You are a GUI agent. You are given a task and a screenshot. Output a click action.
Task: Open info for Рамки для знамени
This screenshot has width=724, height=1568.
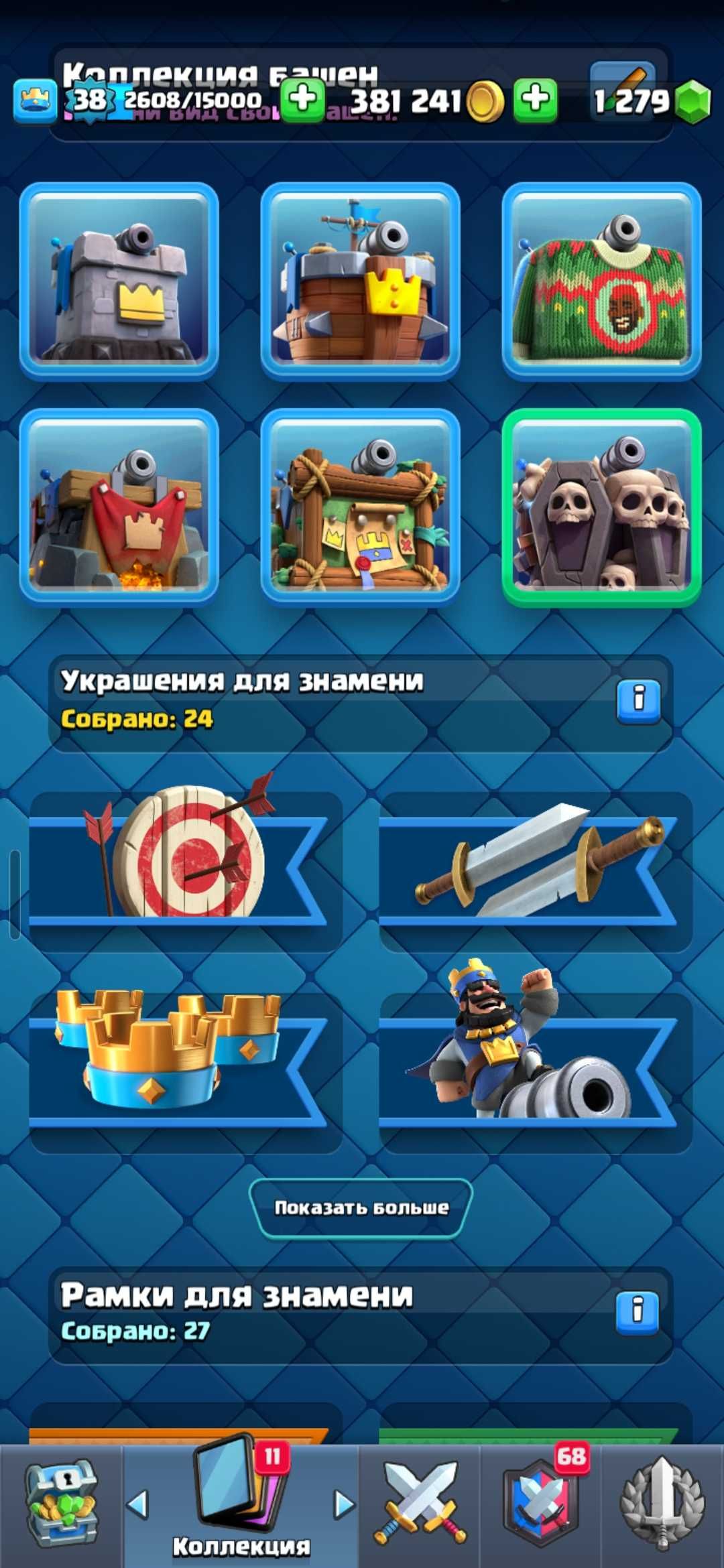click(638, 1312)
